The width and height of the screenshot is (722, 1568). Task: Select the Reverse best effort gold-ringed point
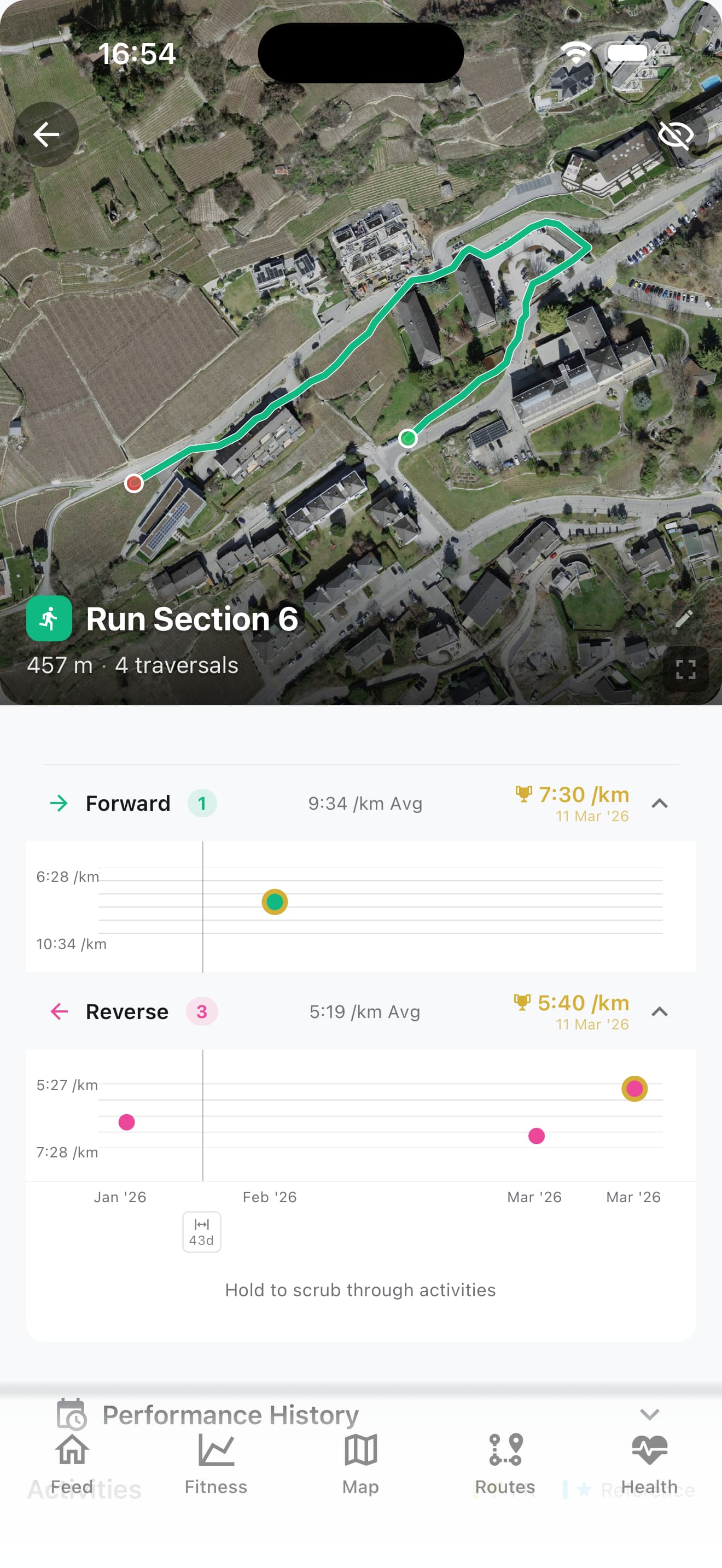[x=634, y=1089]
